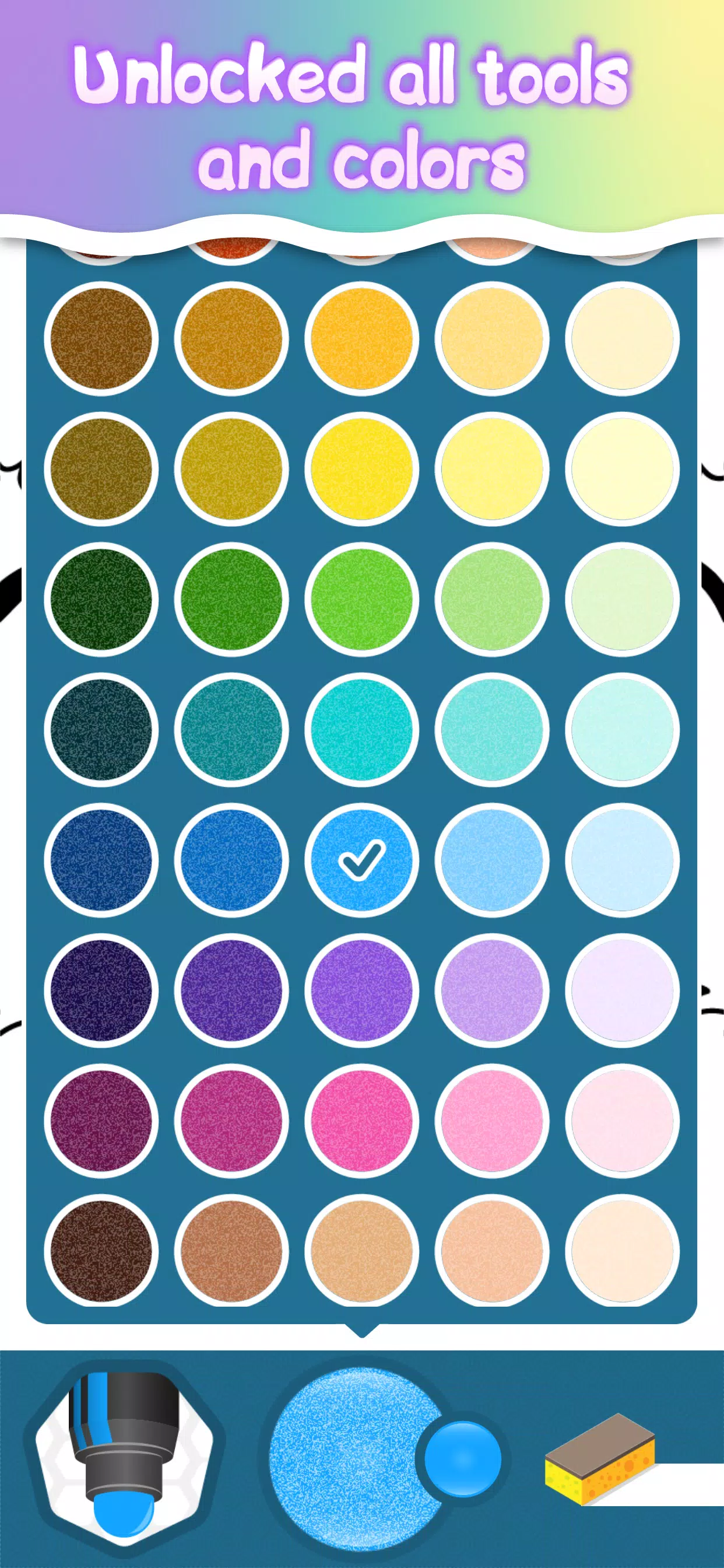Image resolution: width=724 pixels, height=1568 pixels.
Task: Choose the darkest forest green swatch
Action: (x=101, y=599)
